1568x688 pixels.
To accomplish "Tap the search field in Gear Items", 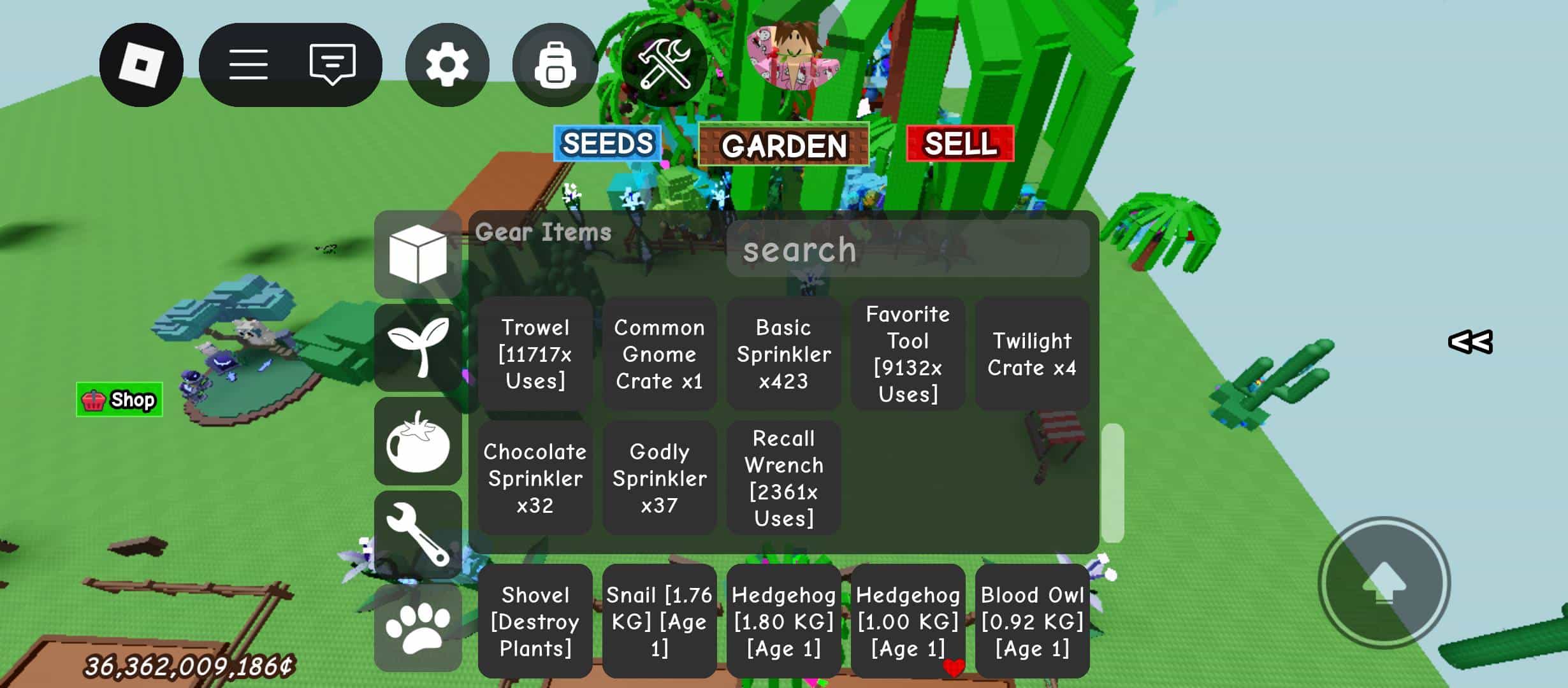I will (x=908, y=249).
